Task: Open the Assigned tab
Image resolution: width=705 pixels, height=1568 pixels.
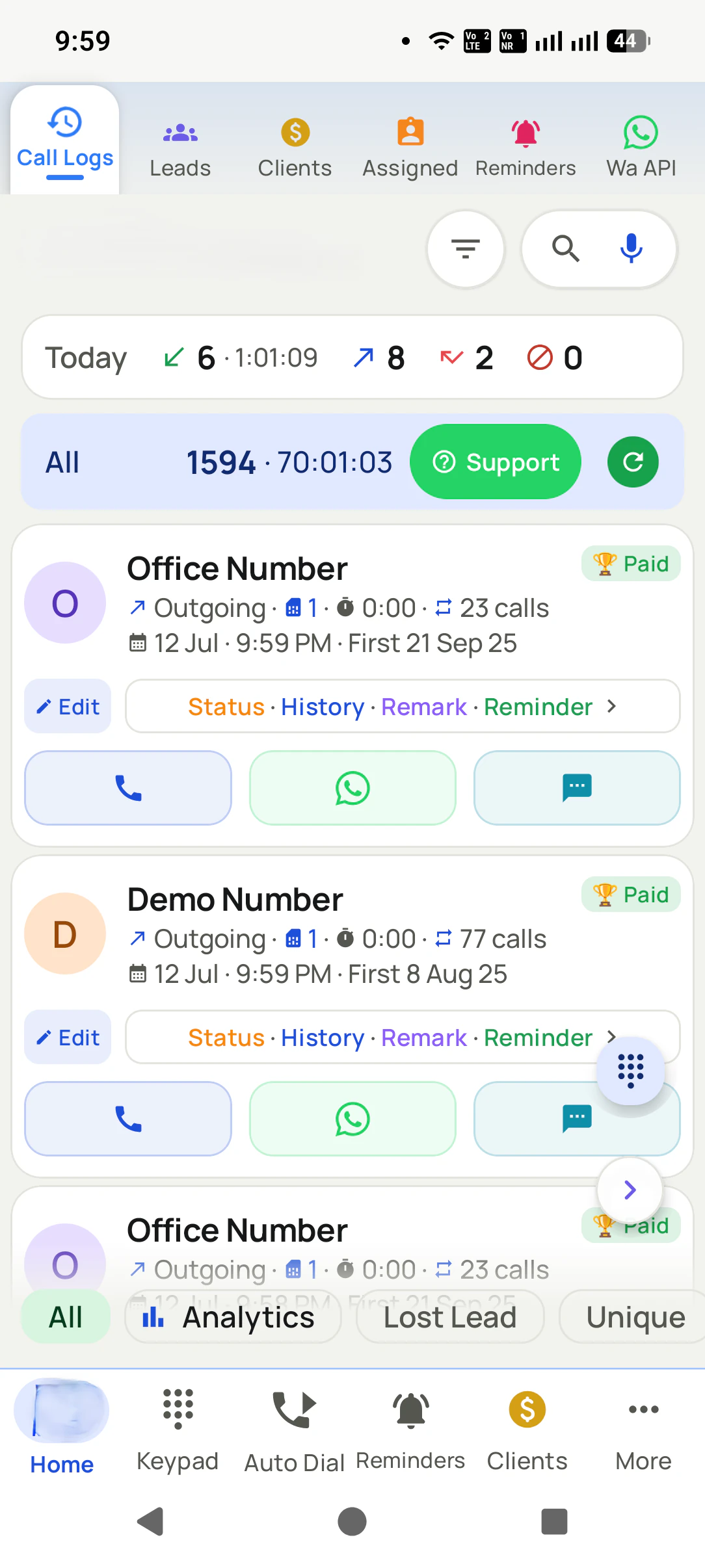Action: [410, 150]
